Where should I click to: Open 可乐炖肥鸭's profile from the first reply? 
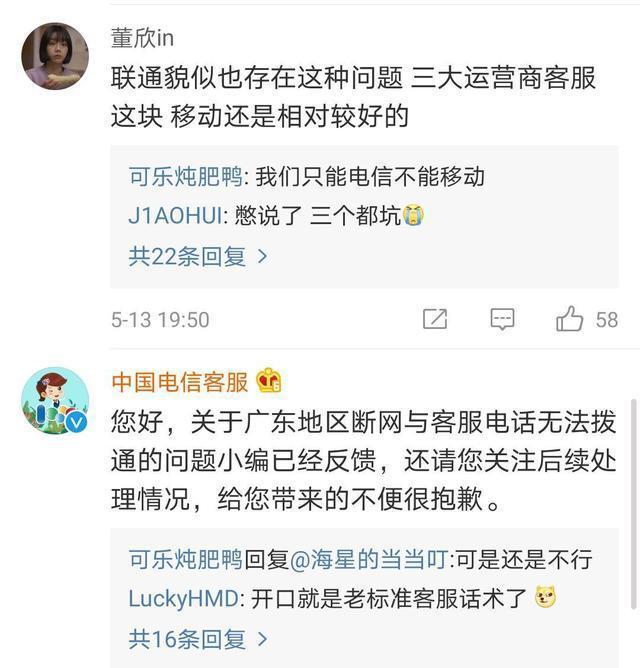coord(186,177)
